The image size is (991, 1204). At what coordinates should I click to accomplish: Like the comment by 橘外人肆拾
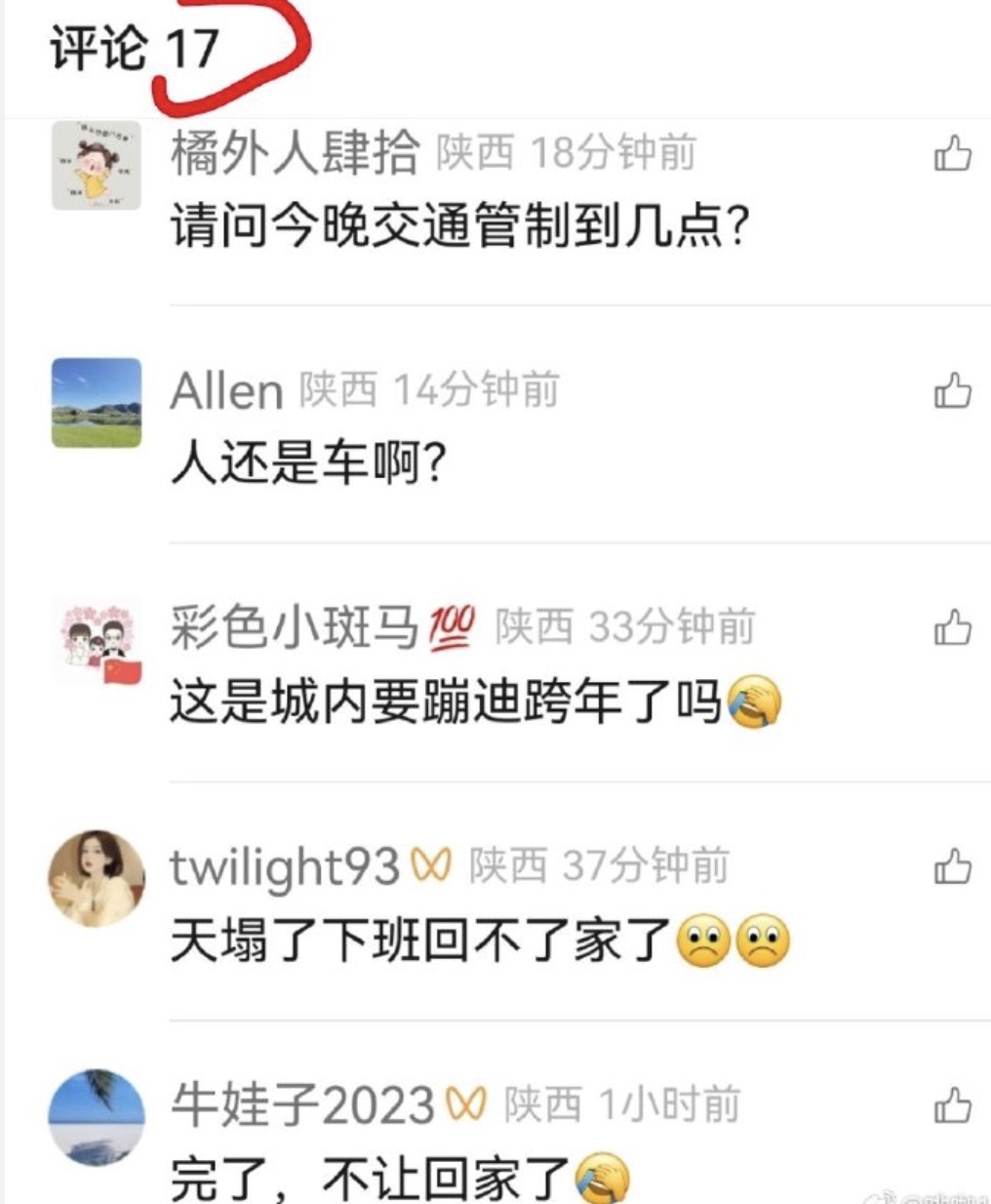pos(952,154)
